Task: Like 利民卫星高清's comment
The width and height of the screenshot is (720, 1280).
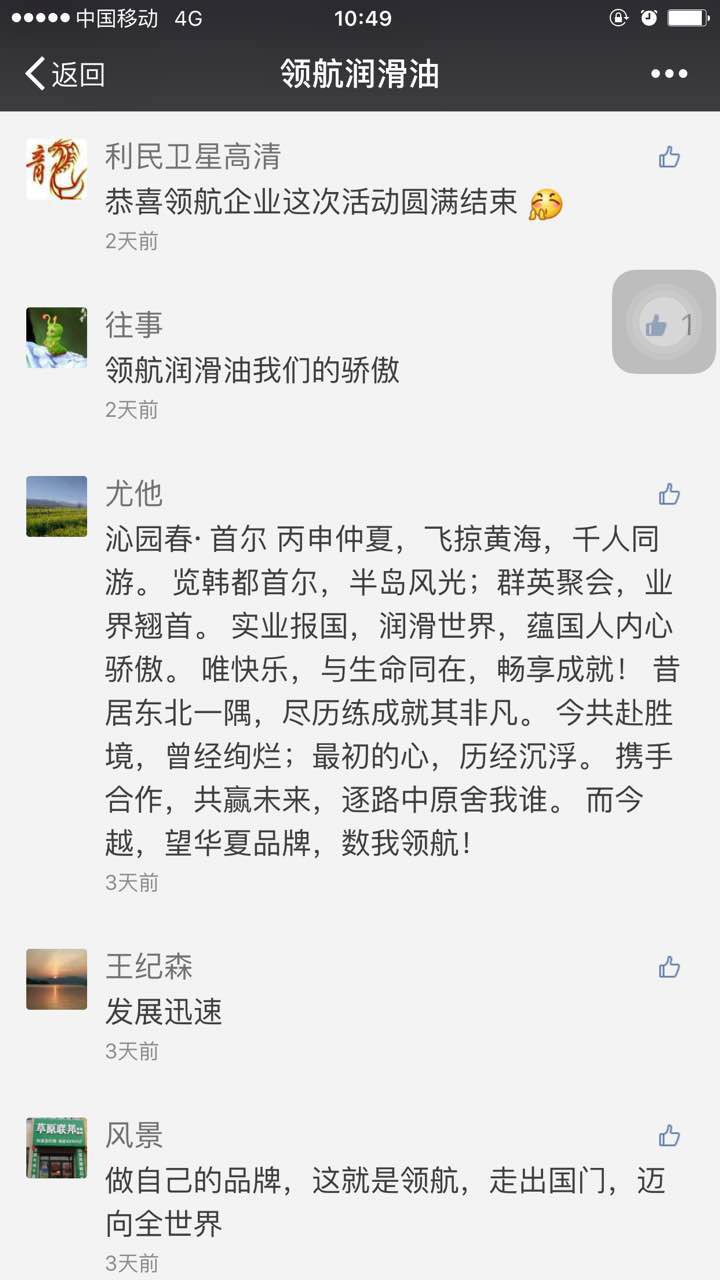Action: [669, 157]
